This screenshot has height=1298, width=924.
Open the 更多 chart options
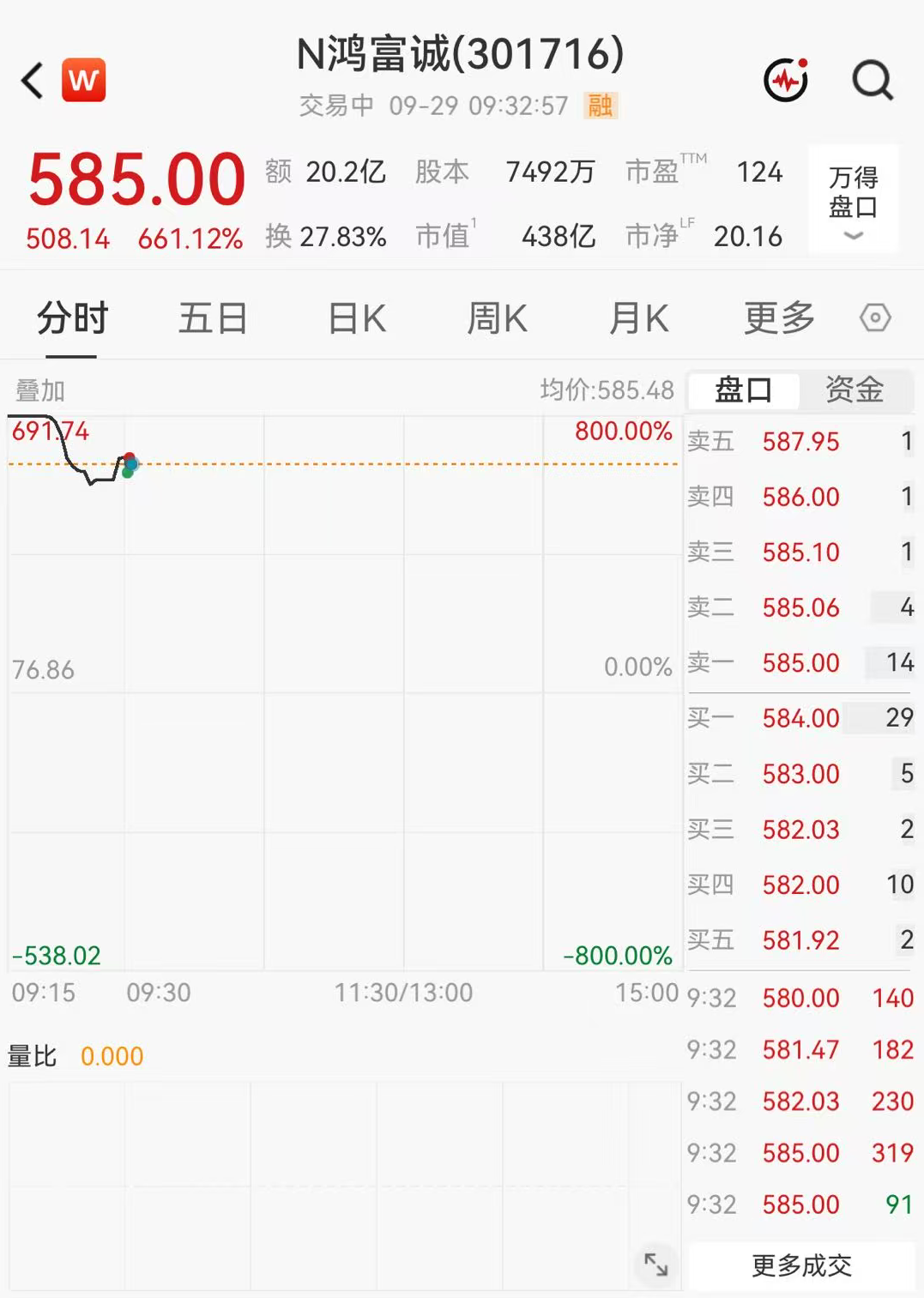(x=779, y=318)
